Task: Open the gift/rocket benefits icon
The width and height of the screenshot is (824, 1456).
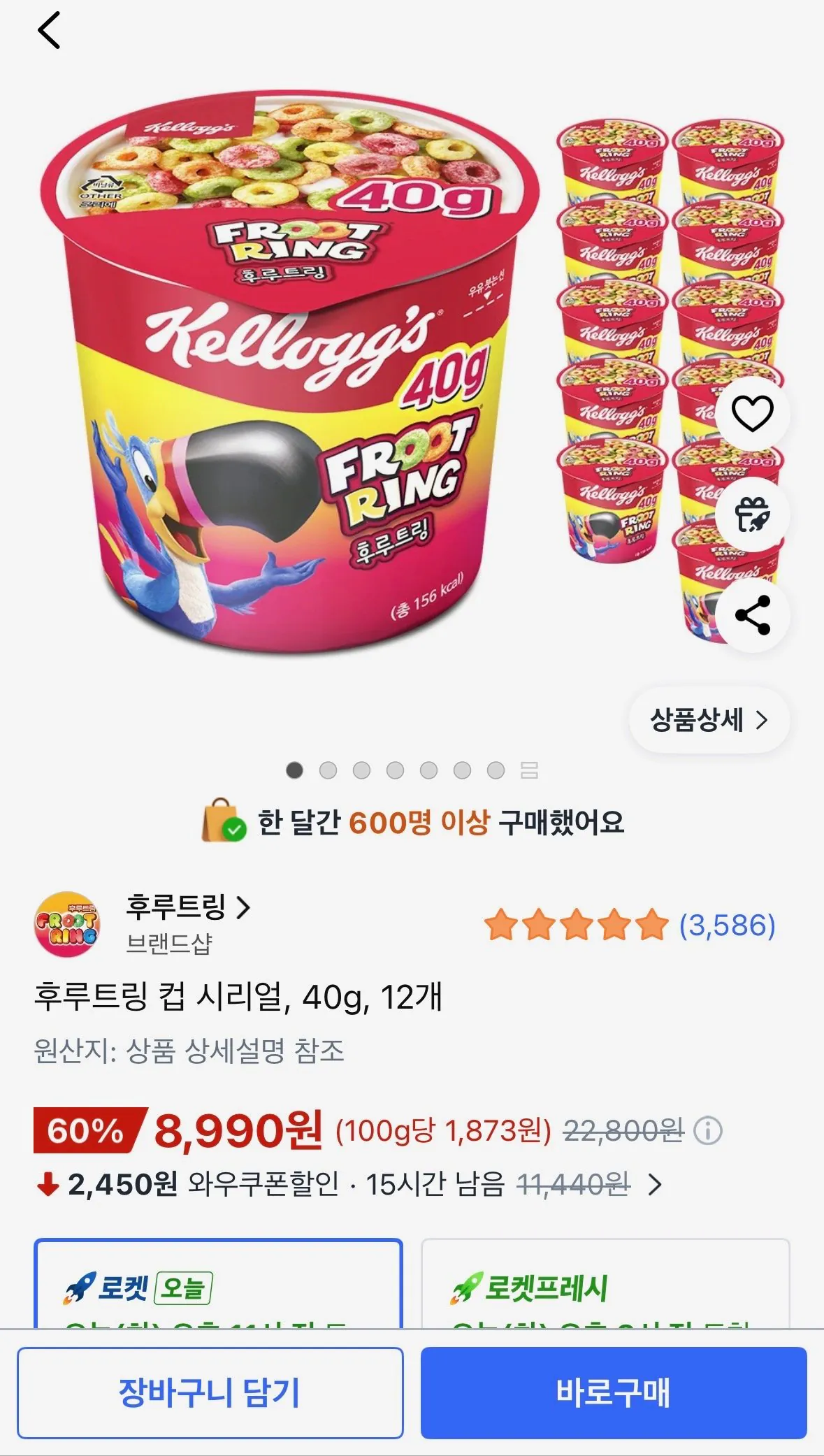Action: [x=751, y=516]
